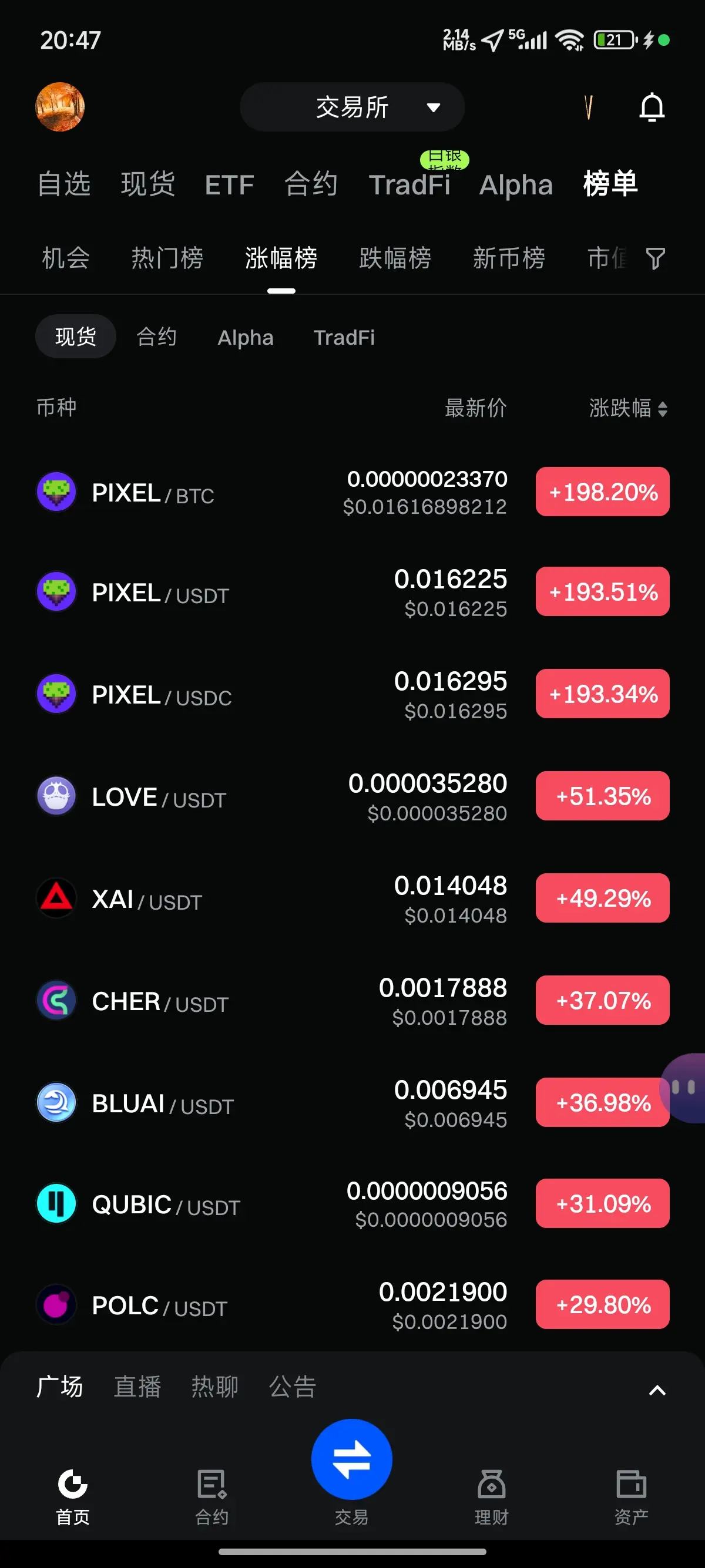
Task: Switch to the 直播 section
Action: click(137, 1387)
